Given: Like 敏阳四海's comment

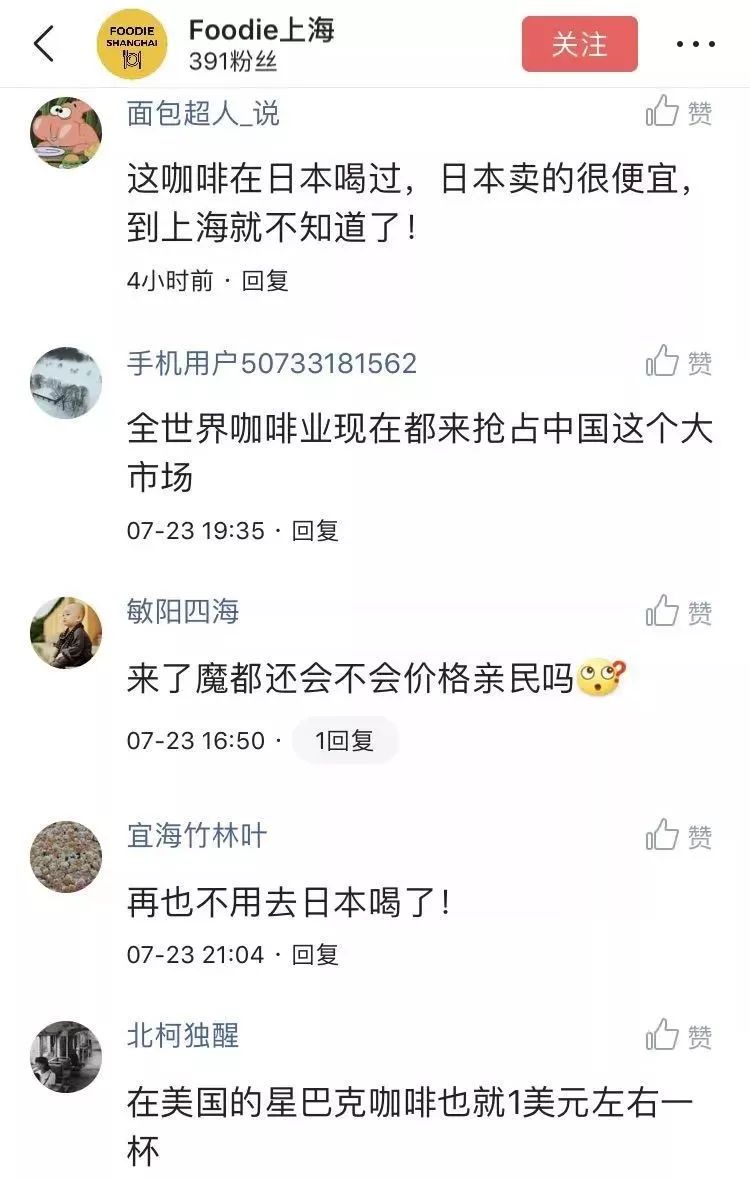Looking at the screenshot, I should coord(679,611).
